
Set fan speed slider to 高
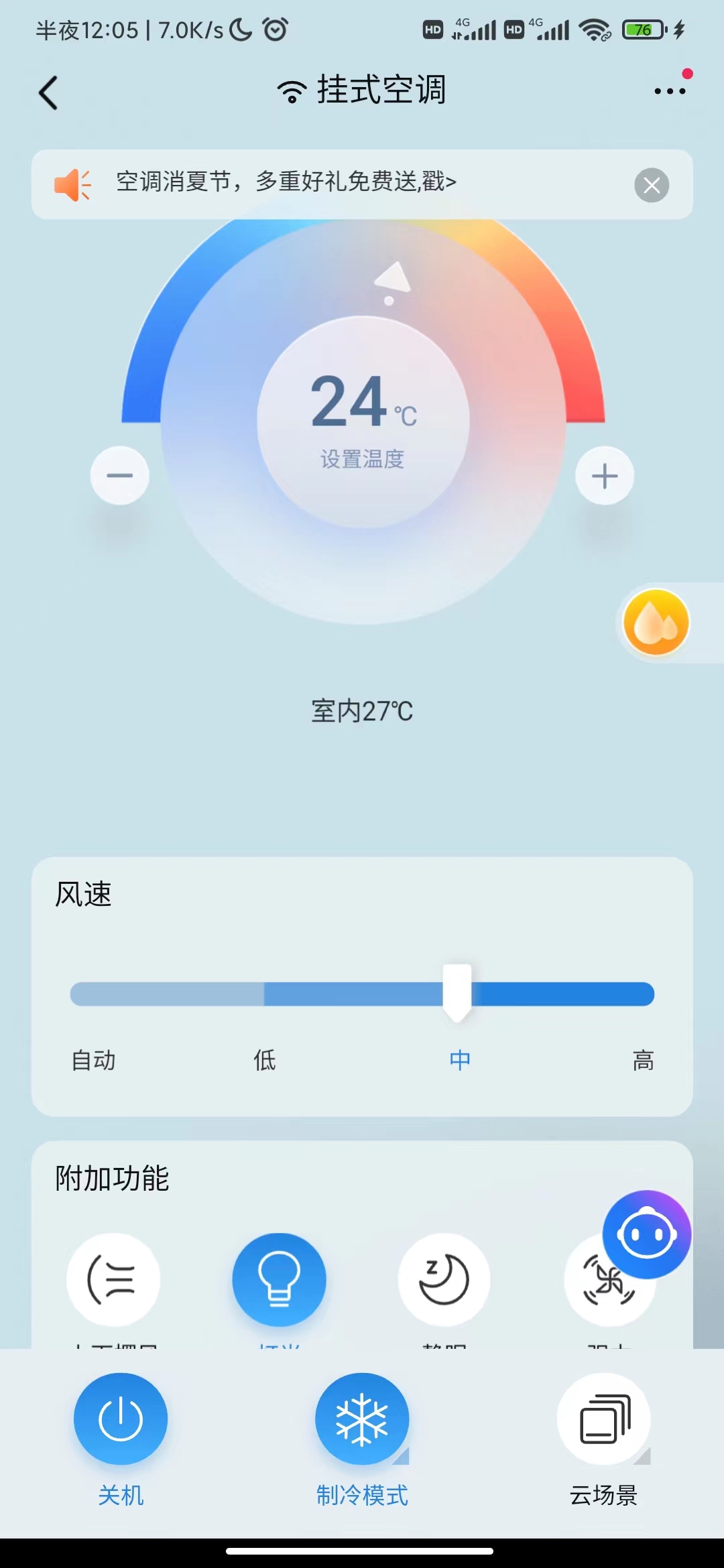642,994
